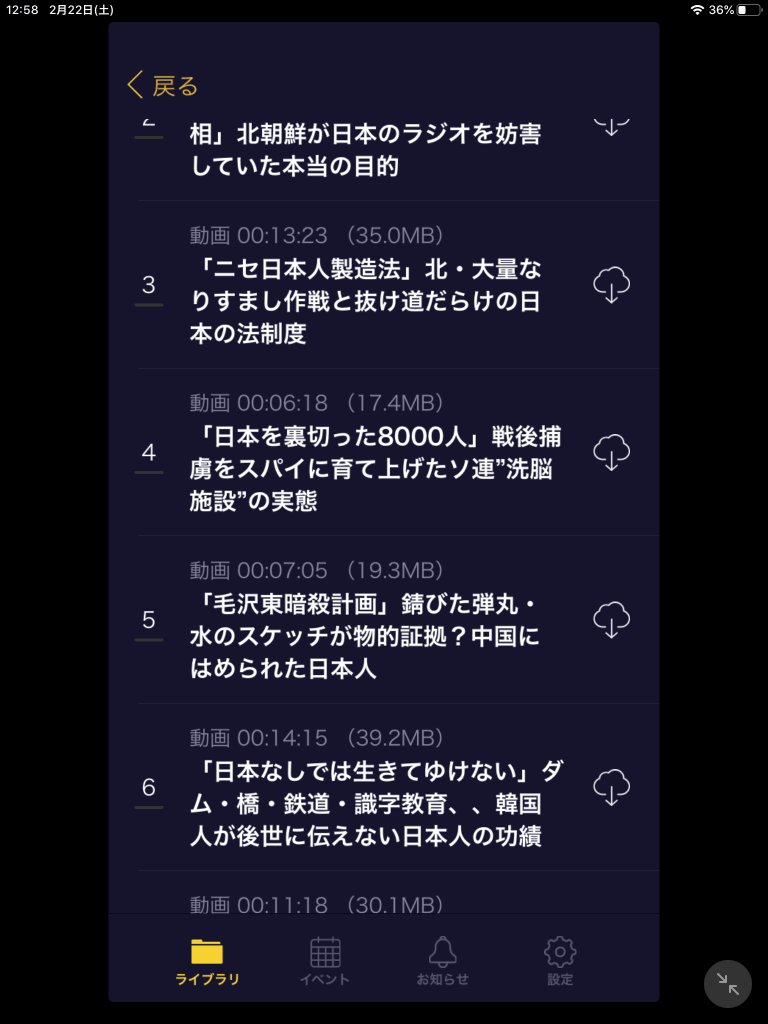
Task: Open the video about 北朝鮮が日本のラジオを妨害
Action: click(x=367, y=149)
